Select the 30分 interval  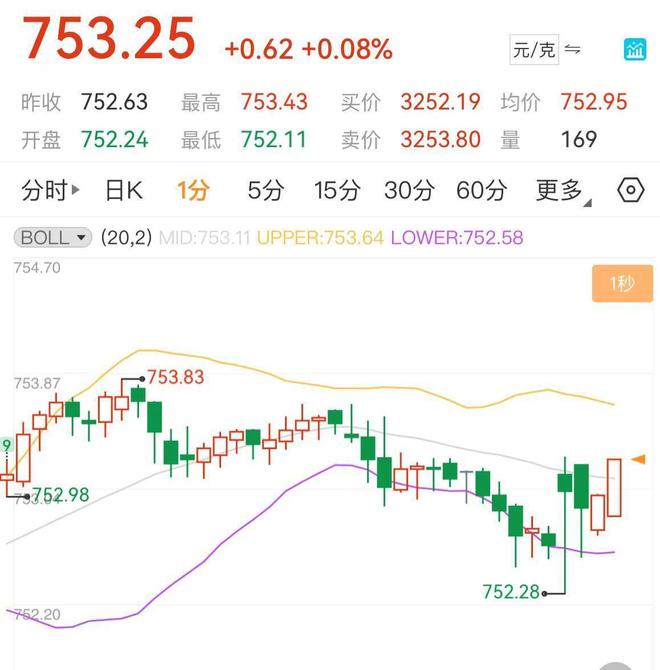pos(409,190)
